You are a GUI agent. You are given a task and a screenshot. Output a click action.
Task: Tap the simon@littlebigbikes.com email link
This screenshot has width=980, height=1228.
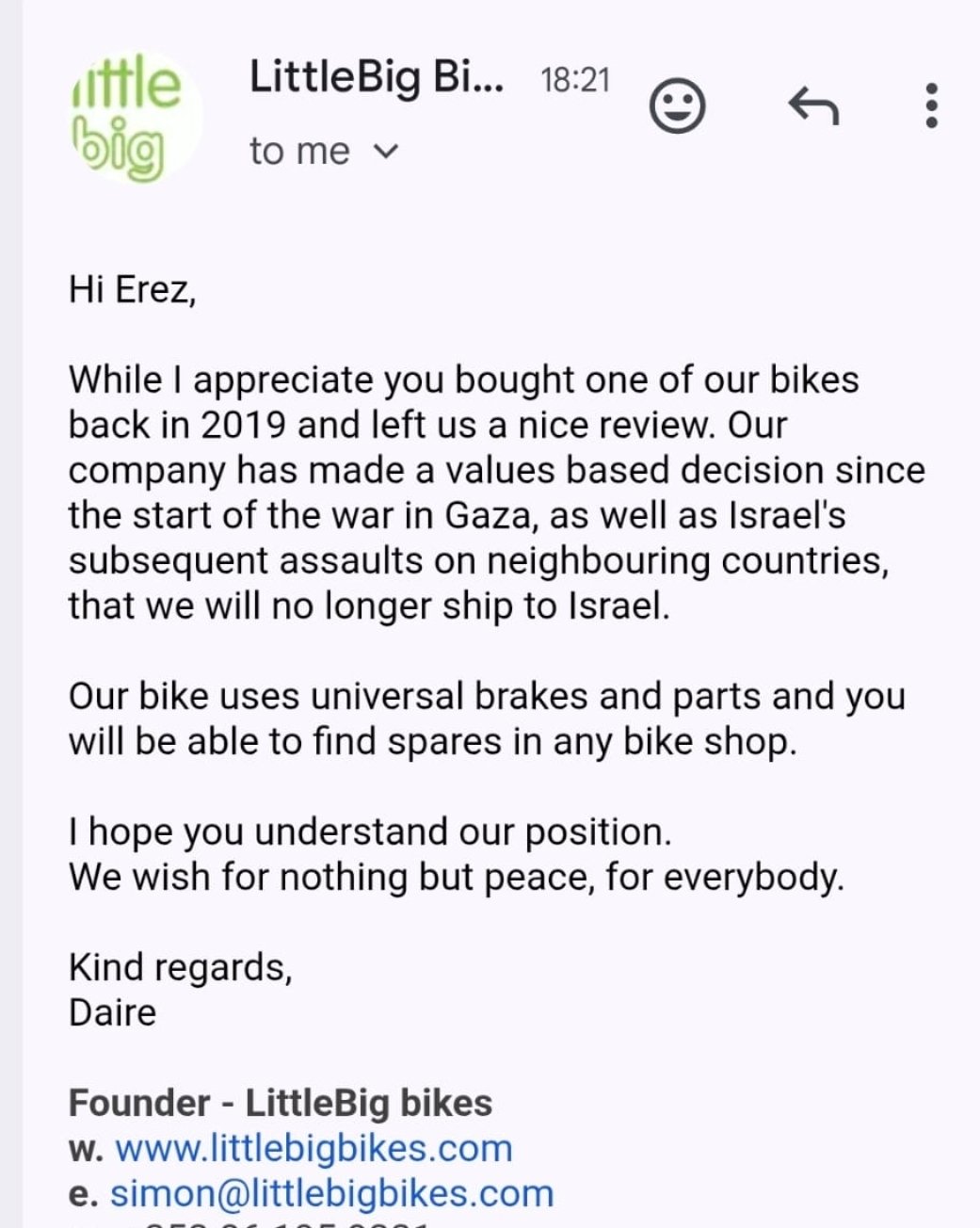[331, 1193]
